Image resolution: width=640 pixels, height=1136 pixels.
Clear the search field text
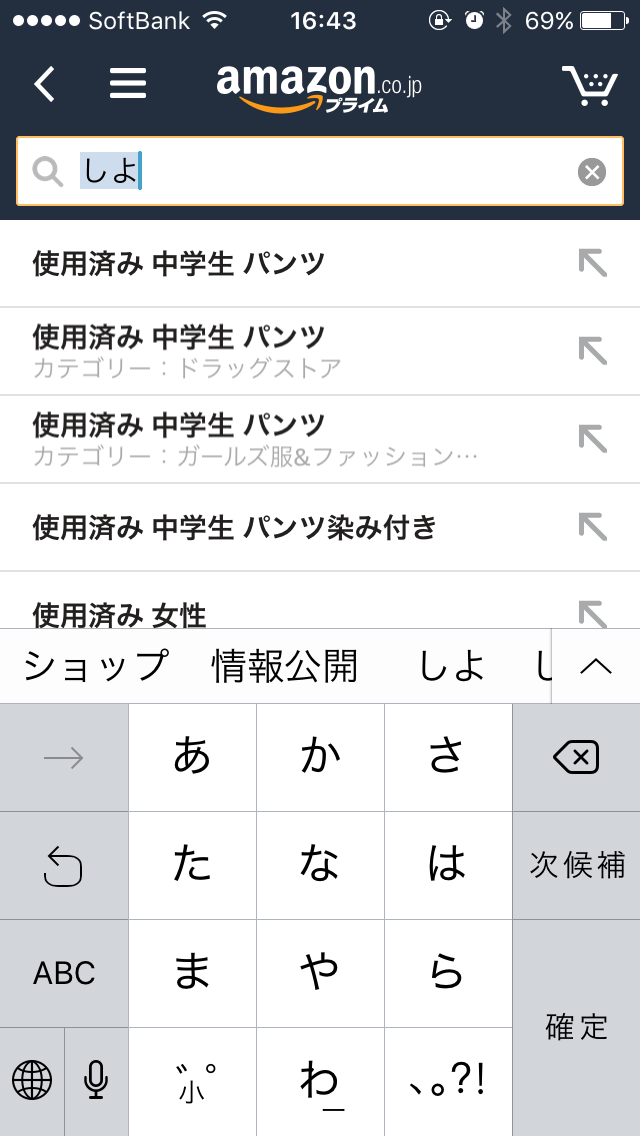(x=591, y=172)
